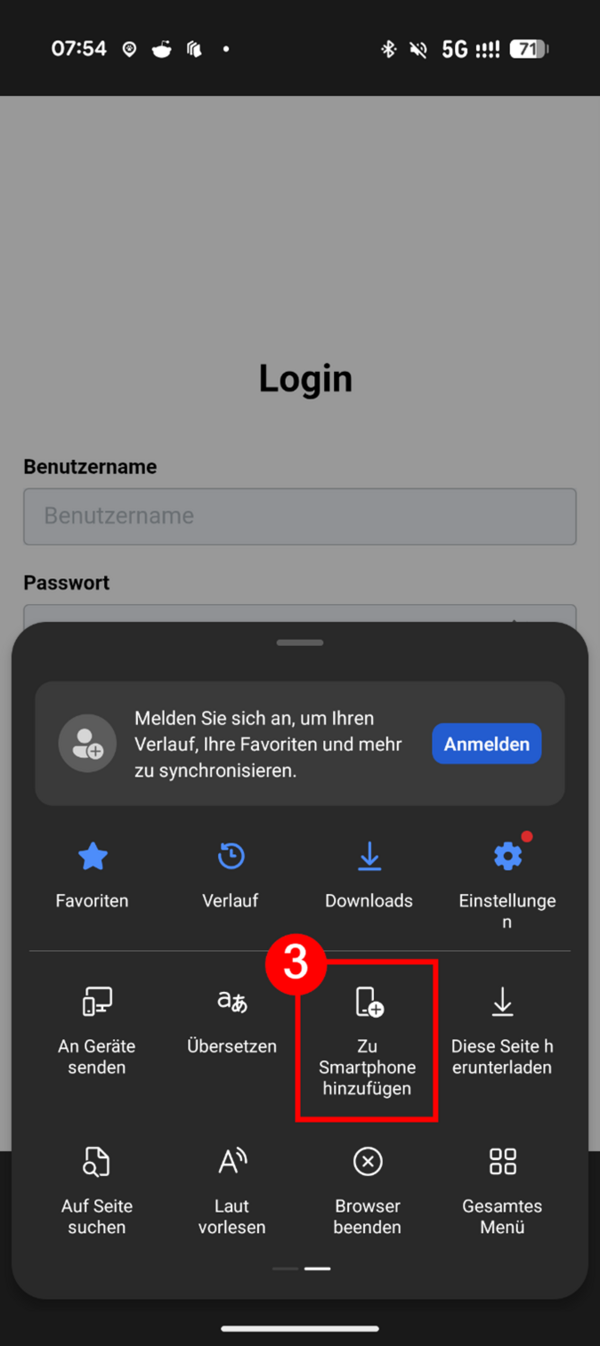The width and height of the screenshot is (600, 1346).
Task: Tap Übersetzen to translate the page
Action: [232, 1020]
